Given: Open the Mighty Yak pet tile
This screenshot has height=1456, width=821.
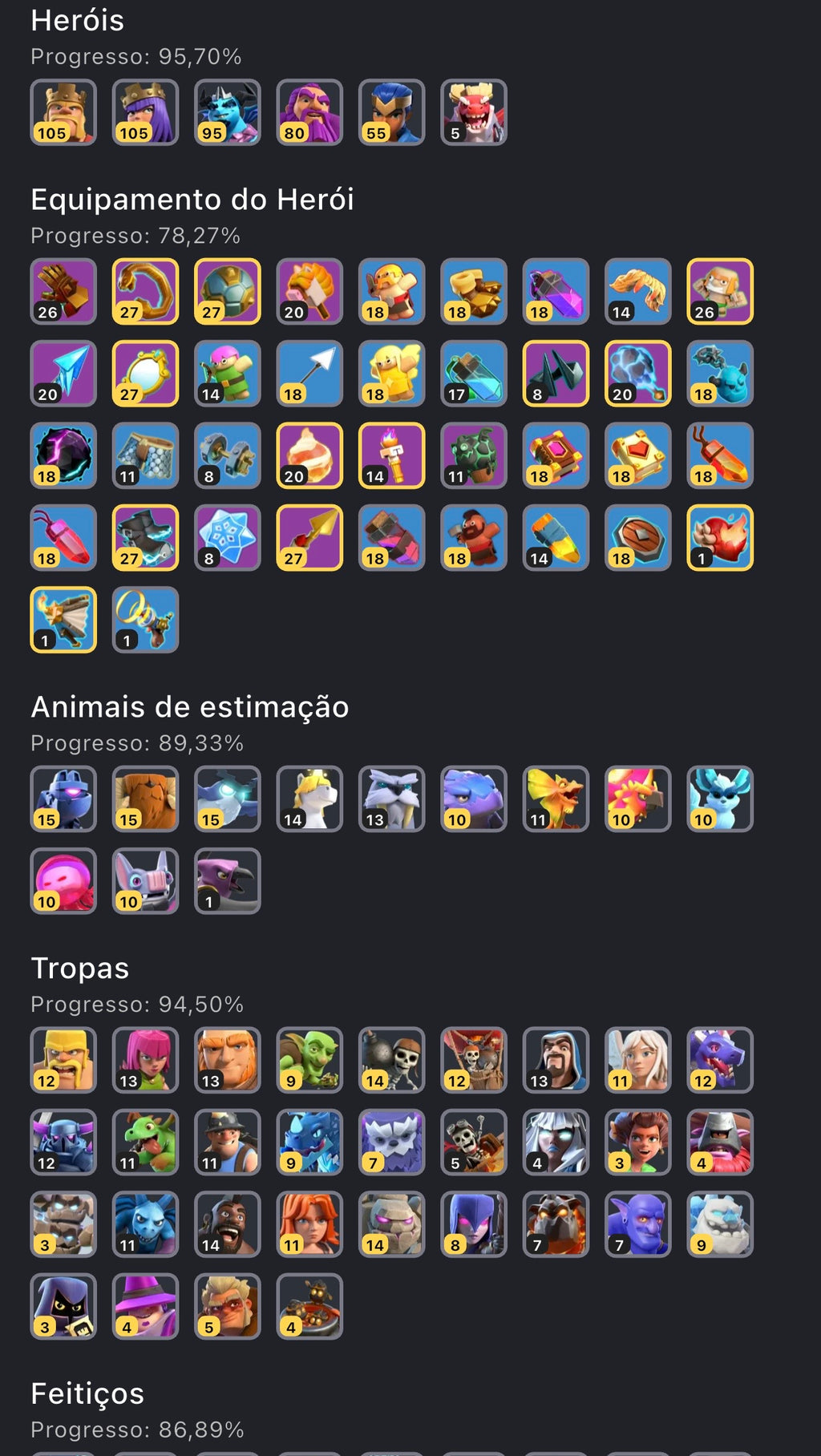Looking at the screenshot, I should point(145,799).
